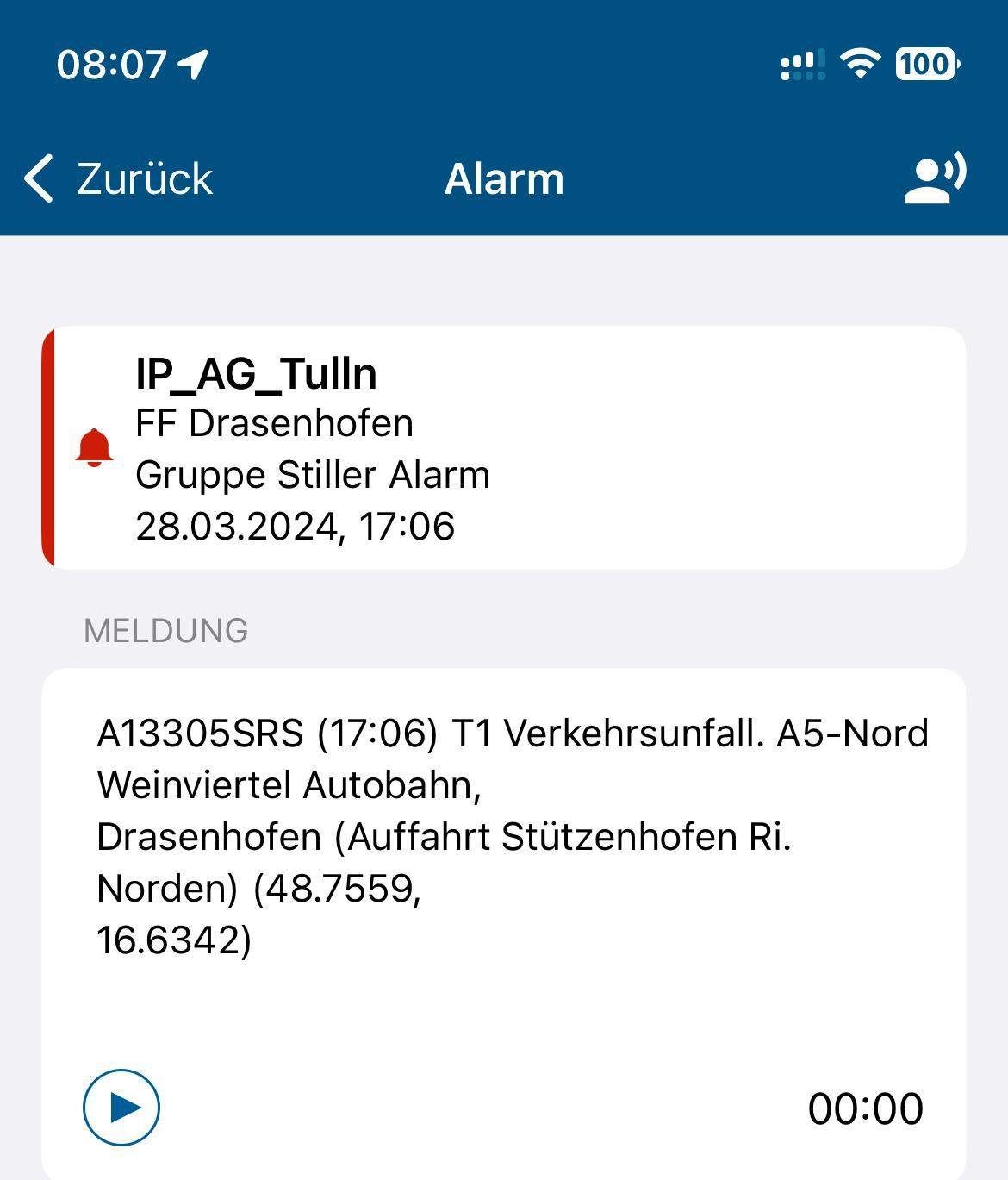Expand details of the Gruppe Stiller Alarm entry
Image resolution: width=1008 pixels, height=1180 pixels.
(314, 474)
